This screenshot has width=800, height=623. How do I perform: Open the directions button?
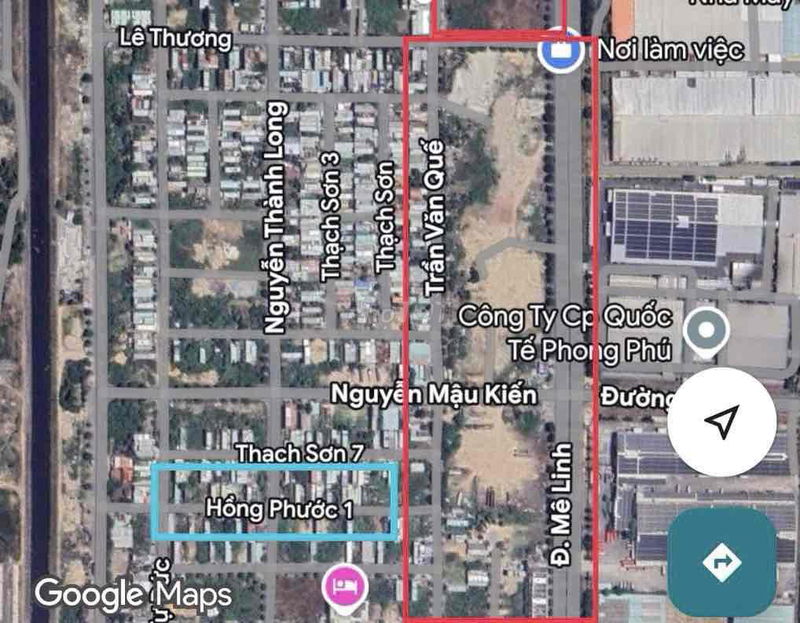(x=722, y=562)
